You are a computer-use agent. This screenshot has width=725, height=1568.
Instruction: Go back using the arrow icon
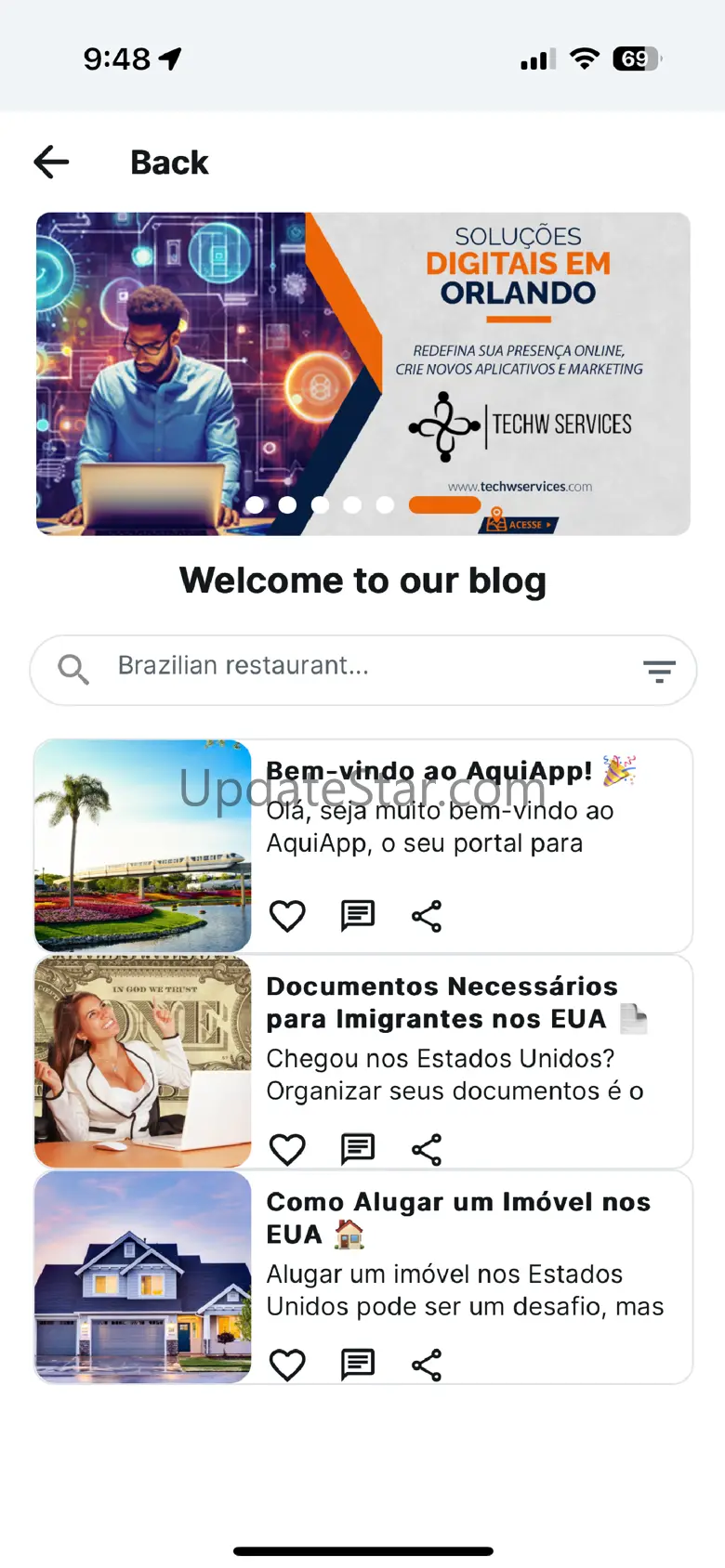(x=52, y=162)
